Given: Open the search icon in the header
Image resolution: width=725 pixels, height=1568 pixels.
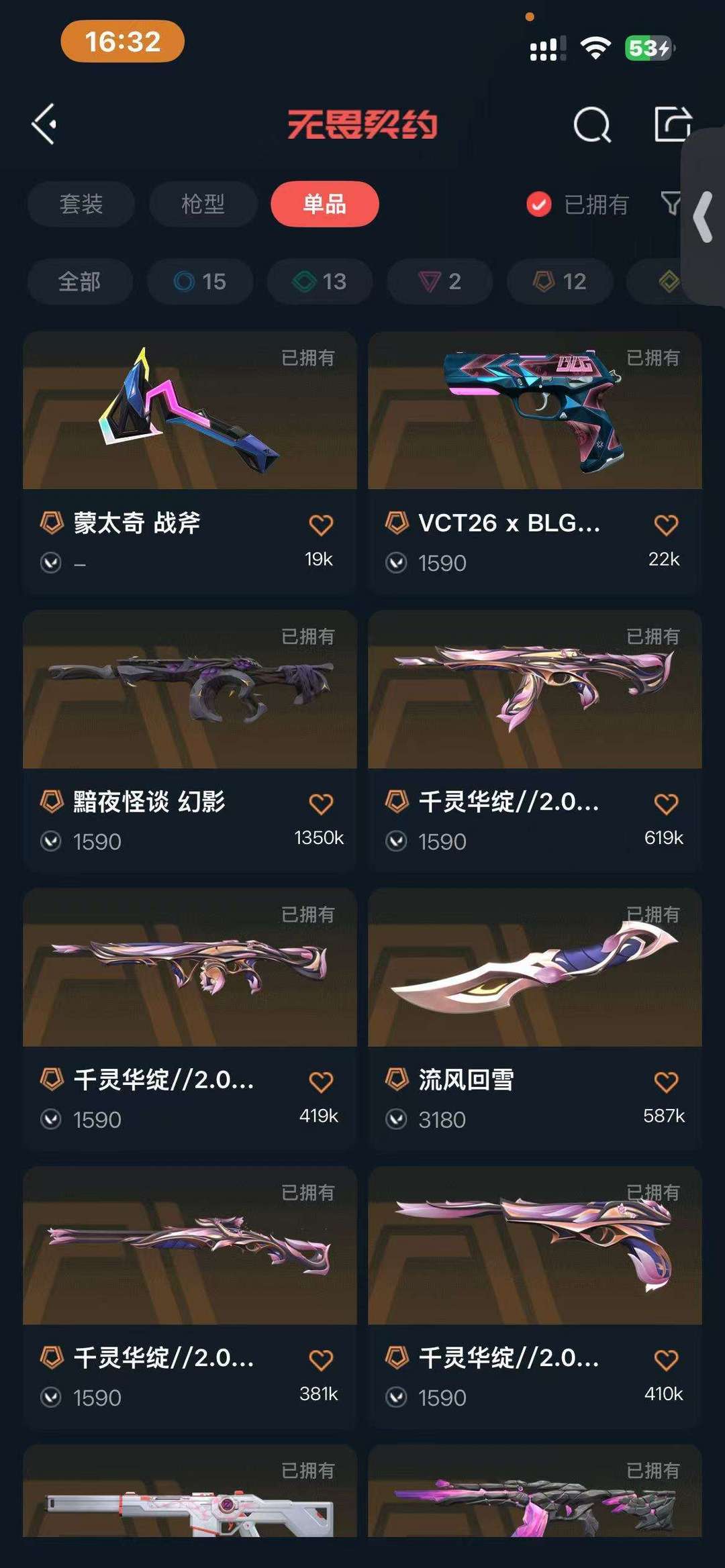Looking at the screenshot, I should point(592,125).
